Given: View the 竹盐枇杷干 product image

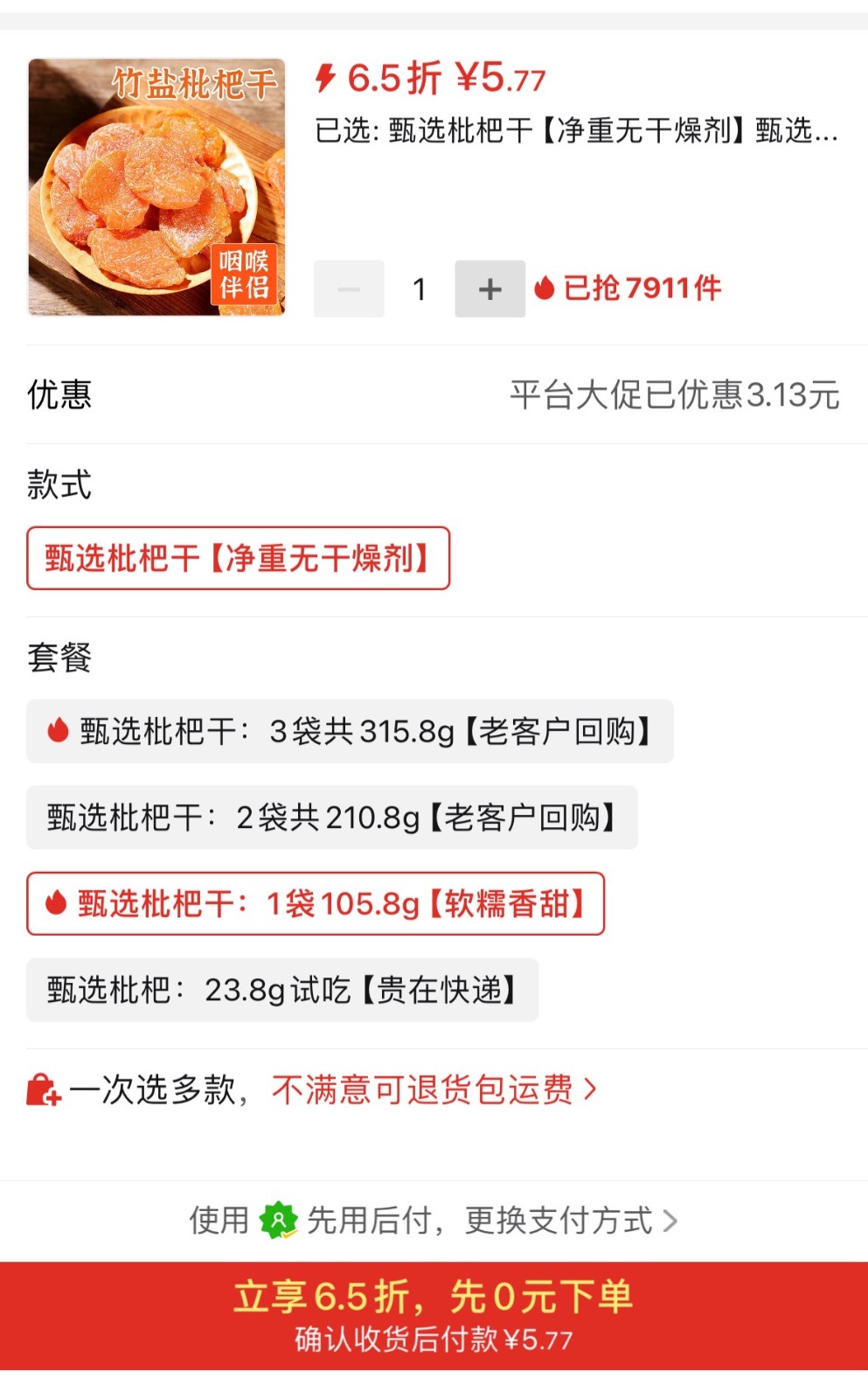Looking at the screenshot, I should click(x=156, y=187).
